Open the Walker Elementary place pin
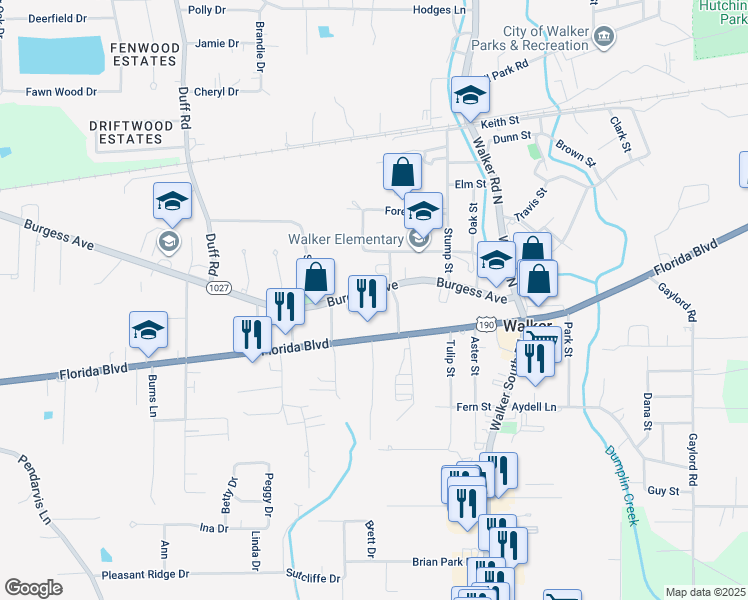Image resolution: width=748 pixels, height=600 pixels. (x=419, y=239)
